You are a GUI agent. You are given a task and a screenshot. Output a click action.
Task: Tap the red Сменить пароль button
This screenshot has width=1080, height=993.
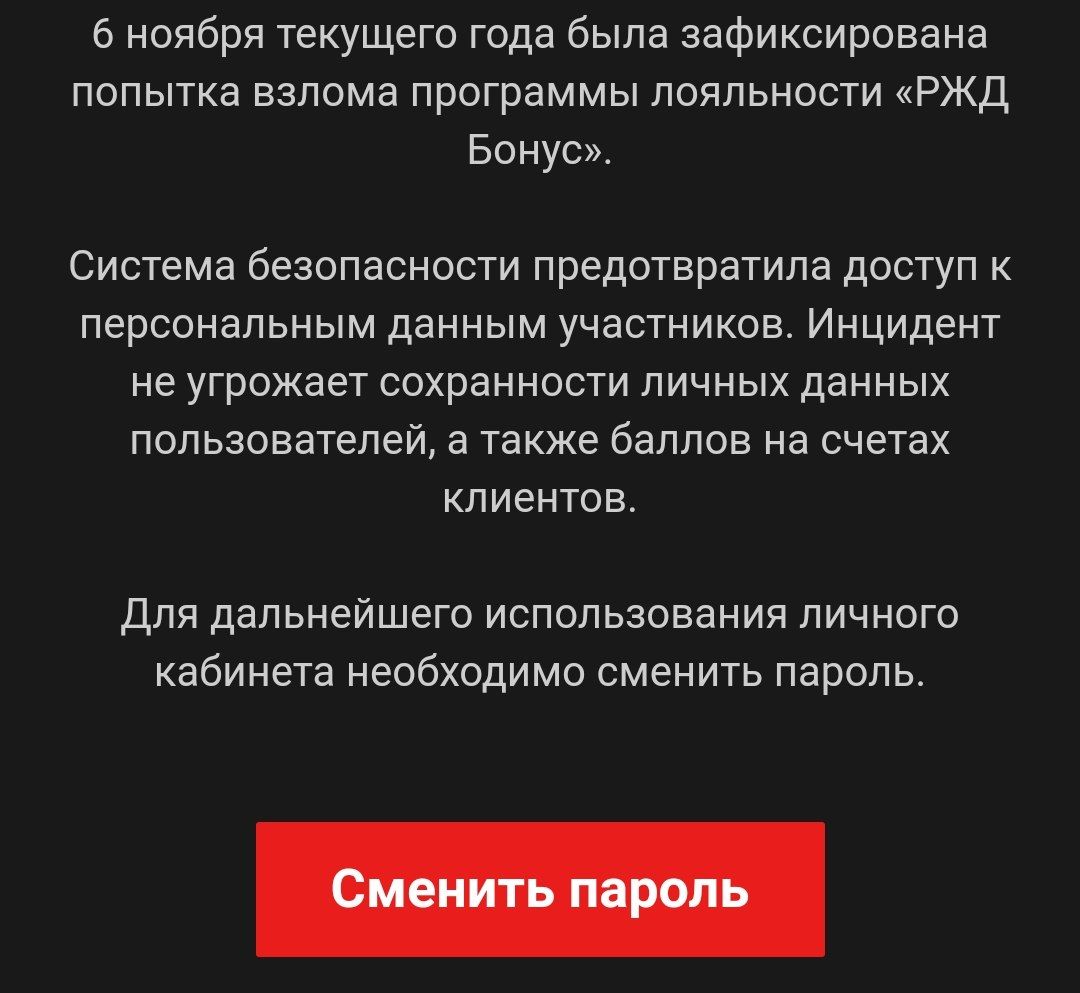540,889
